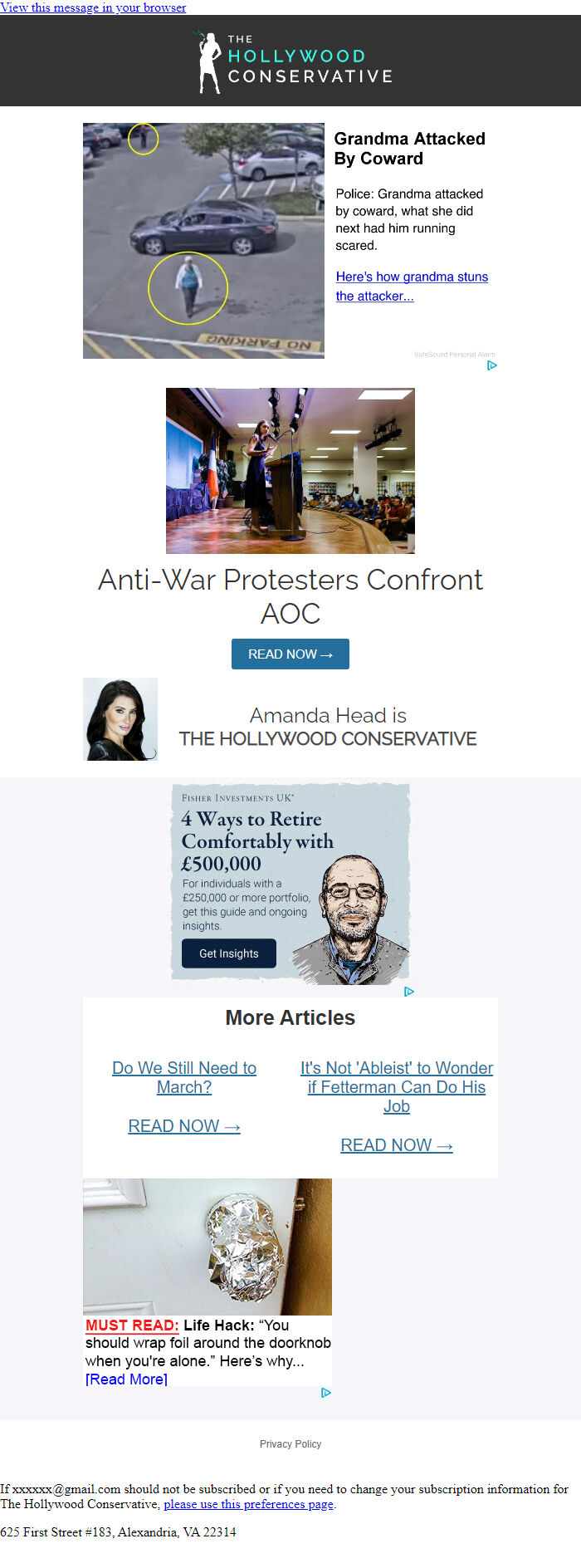Screen dimensions: 581x1568
Task: Open 'please use this preferences page' link
Action: [x=248, y=1504]
